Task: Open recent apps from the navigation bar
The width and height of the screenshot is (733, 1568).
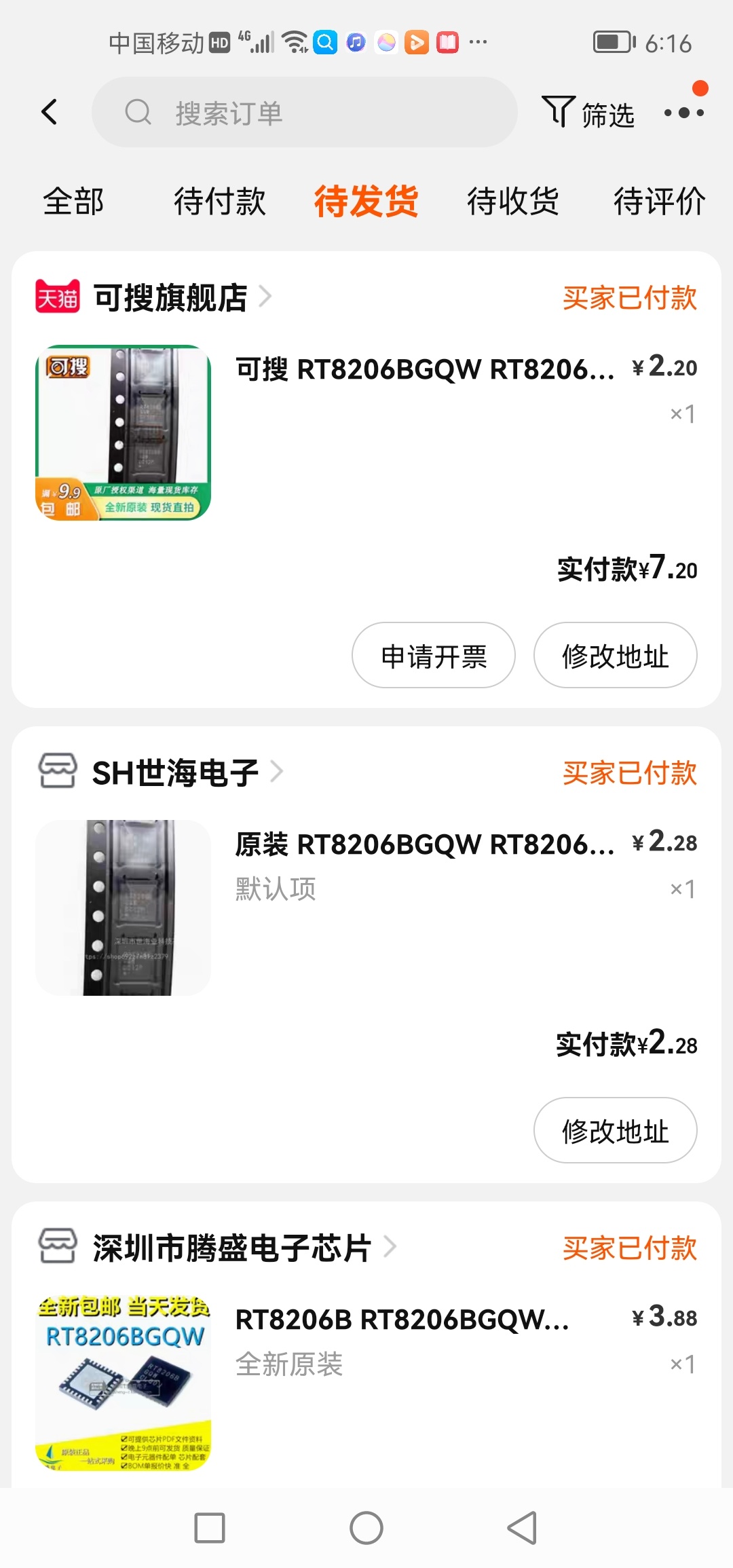Action: pyautogui.click(x=210, y=1528)
